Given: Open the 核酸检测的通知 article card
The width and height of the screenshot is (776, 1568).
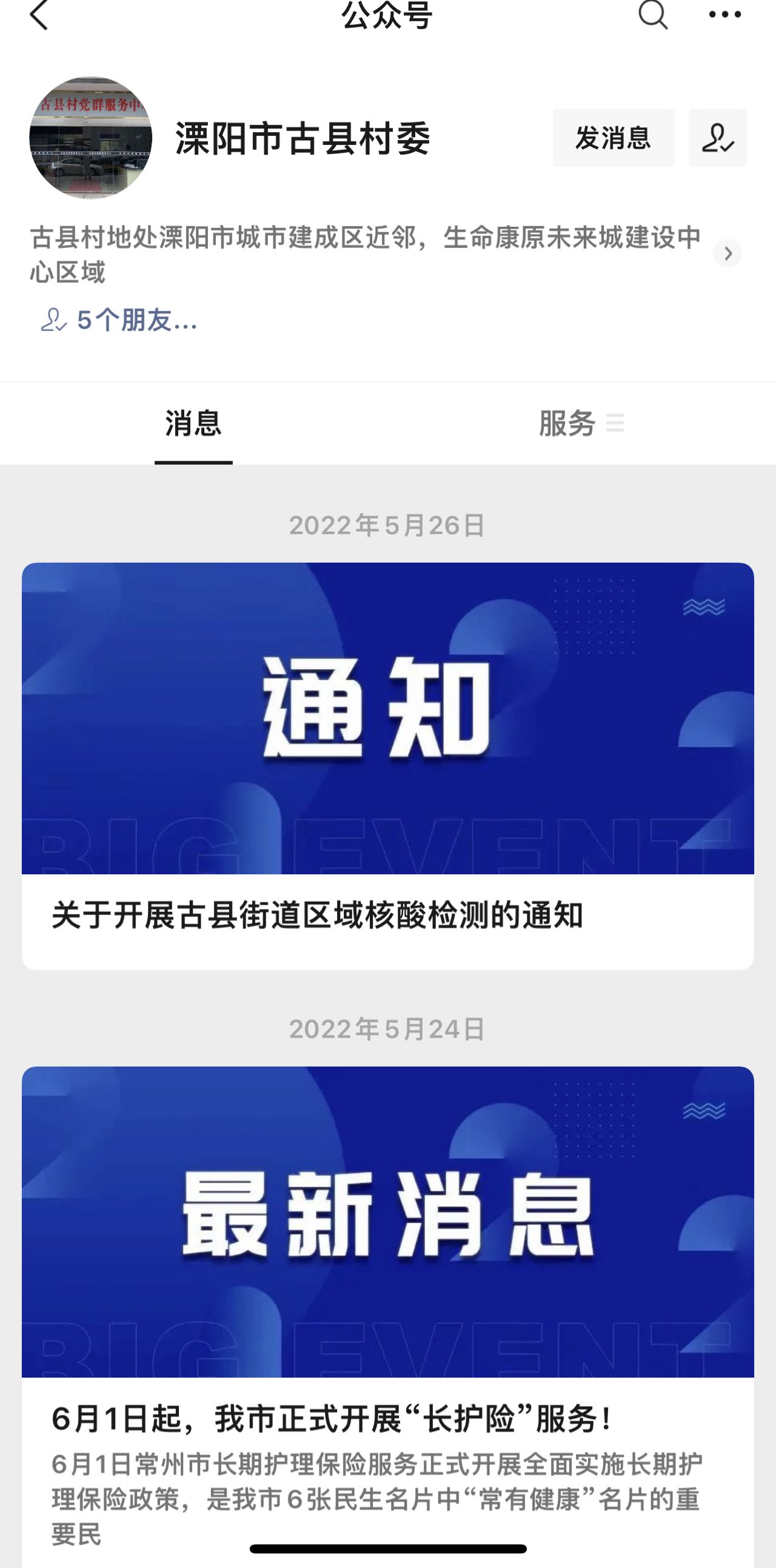Looking at the screenshot, I should click(x=387, y=765).
